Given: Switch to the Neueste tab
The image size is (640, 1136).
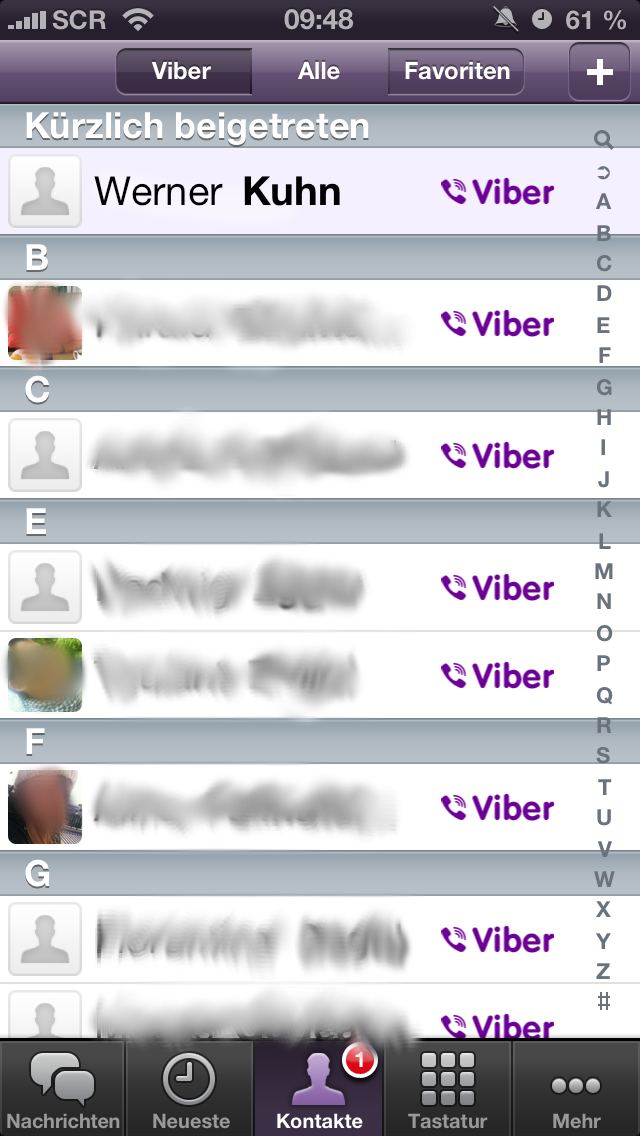Looking at the screenshot, I should (191, 1089).
